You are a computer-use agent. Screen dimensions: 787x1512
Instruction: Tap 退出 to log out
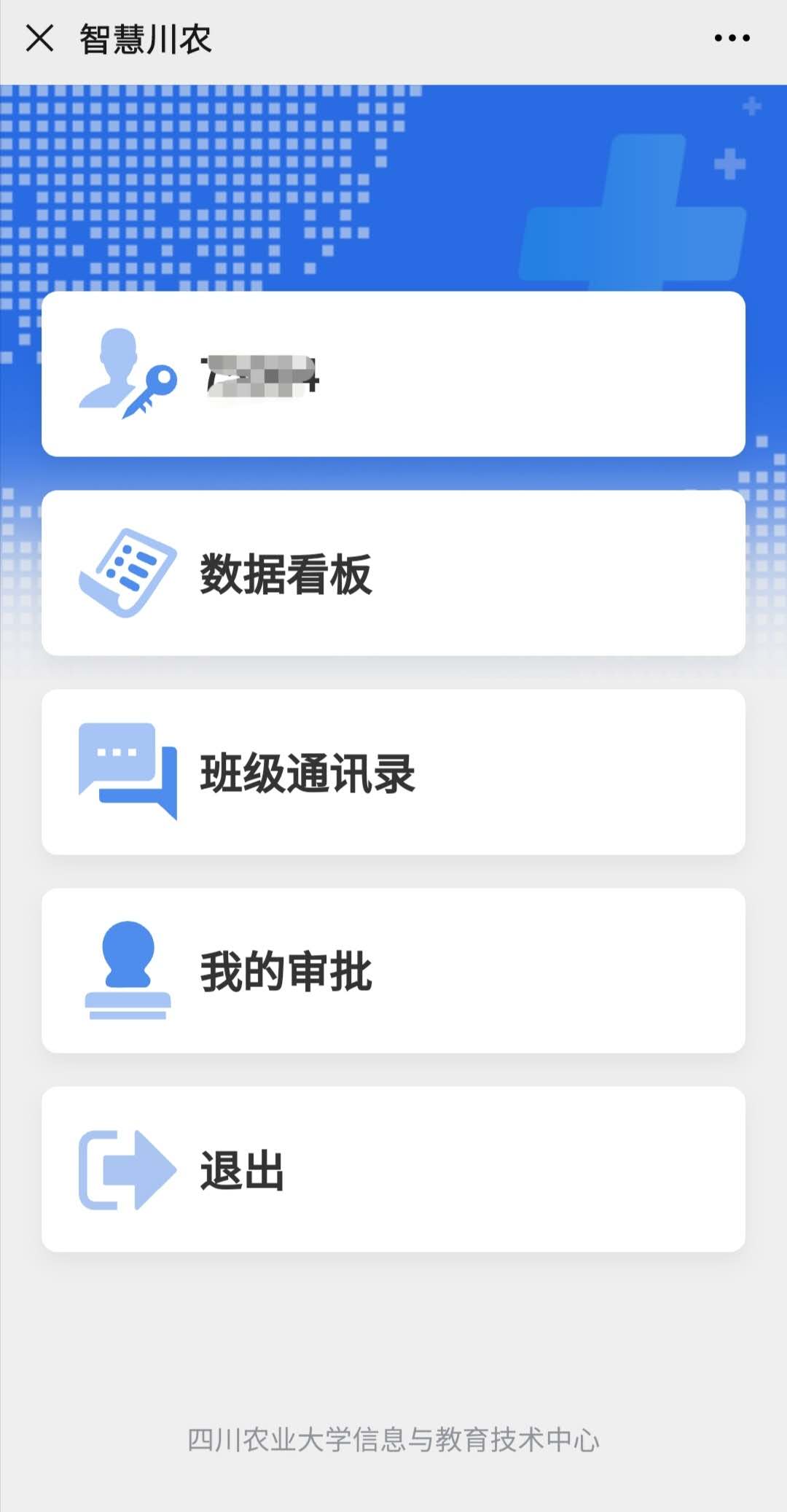393,1169
